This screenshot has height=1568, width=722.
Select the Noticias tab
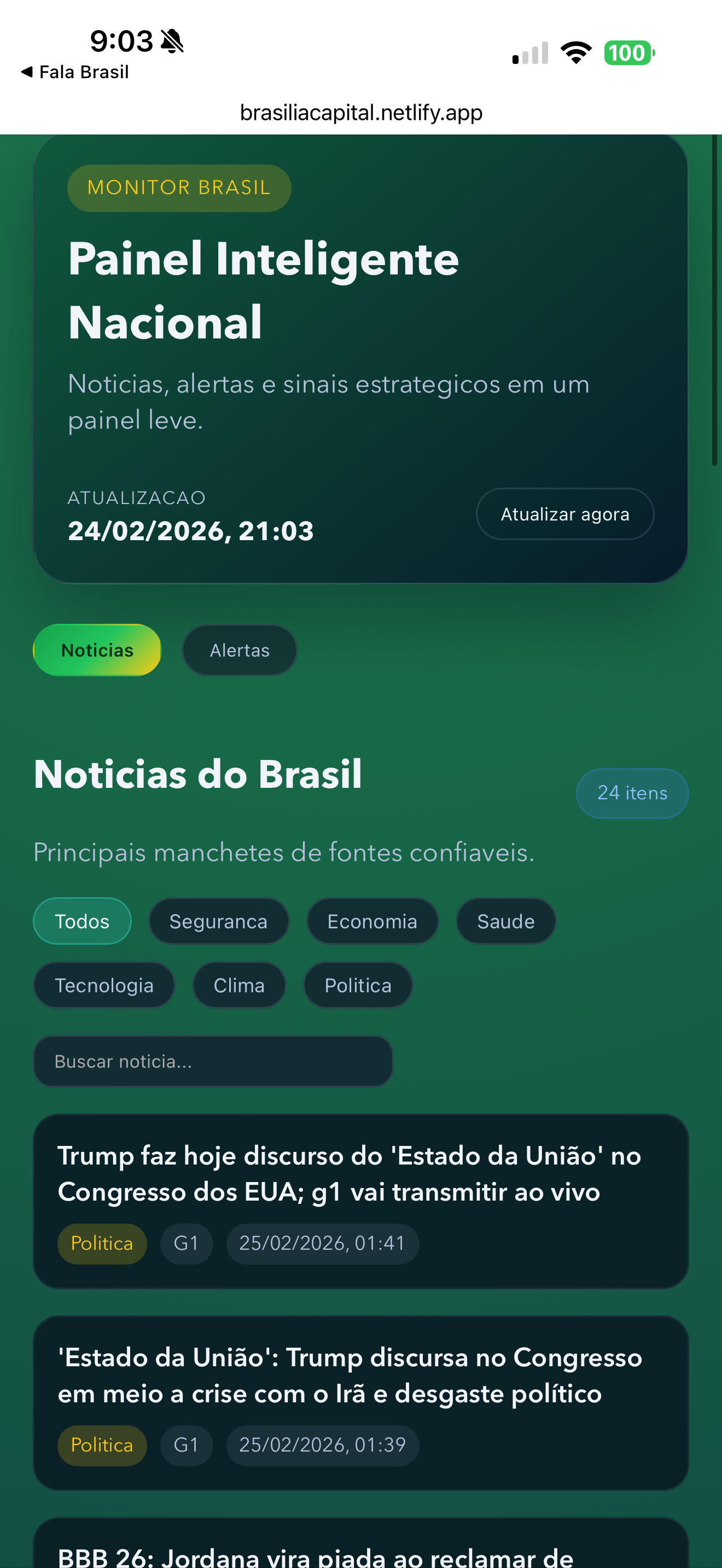click(x=96, y=650)
